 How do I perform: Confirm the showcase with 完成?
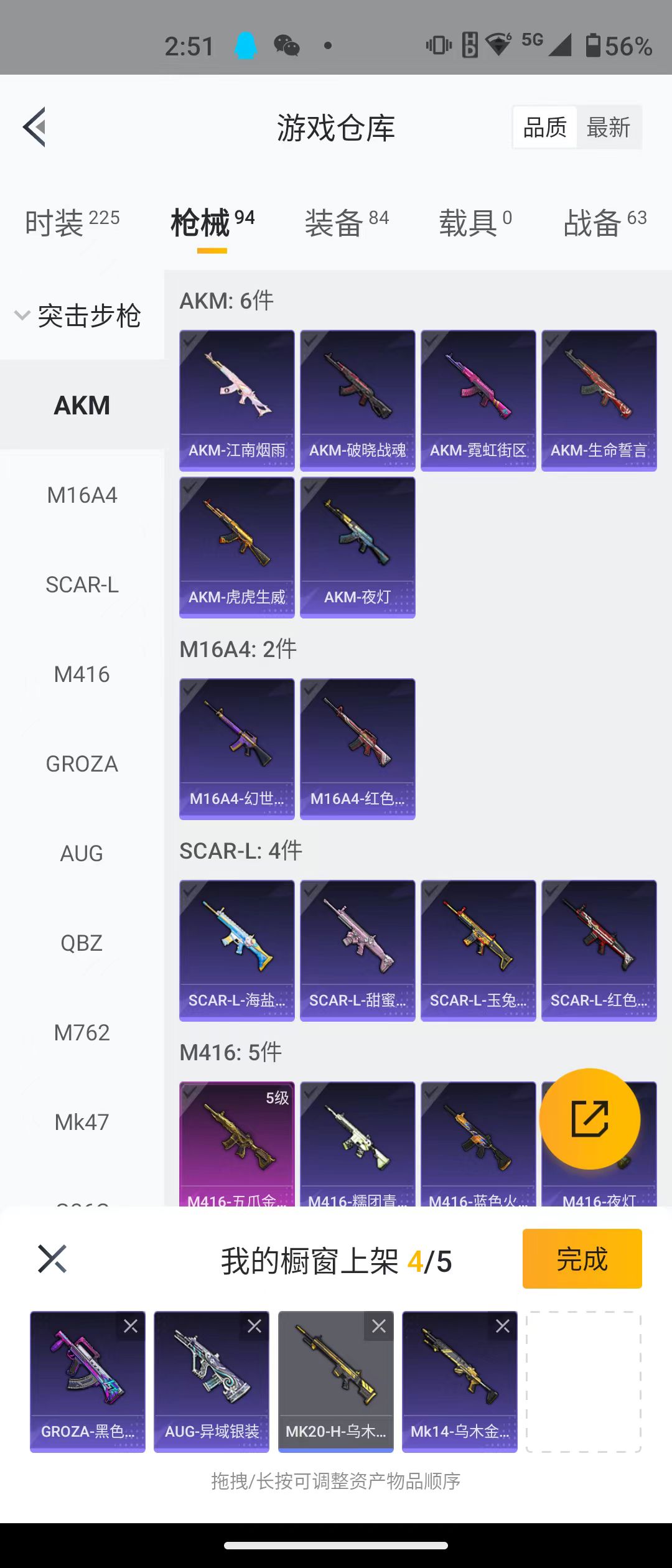(582, 1259)
